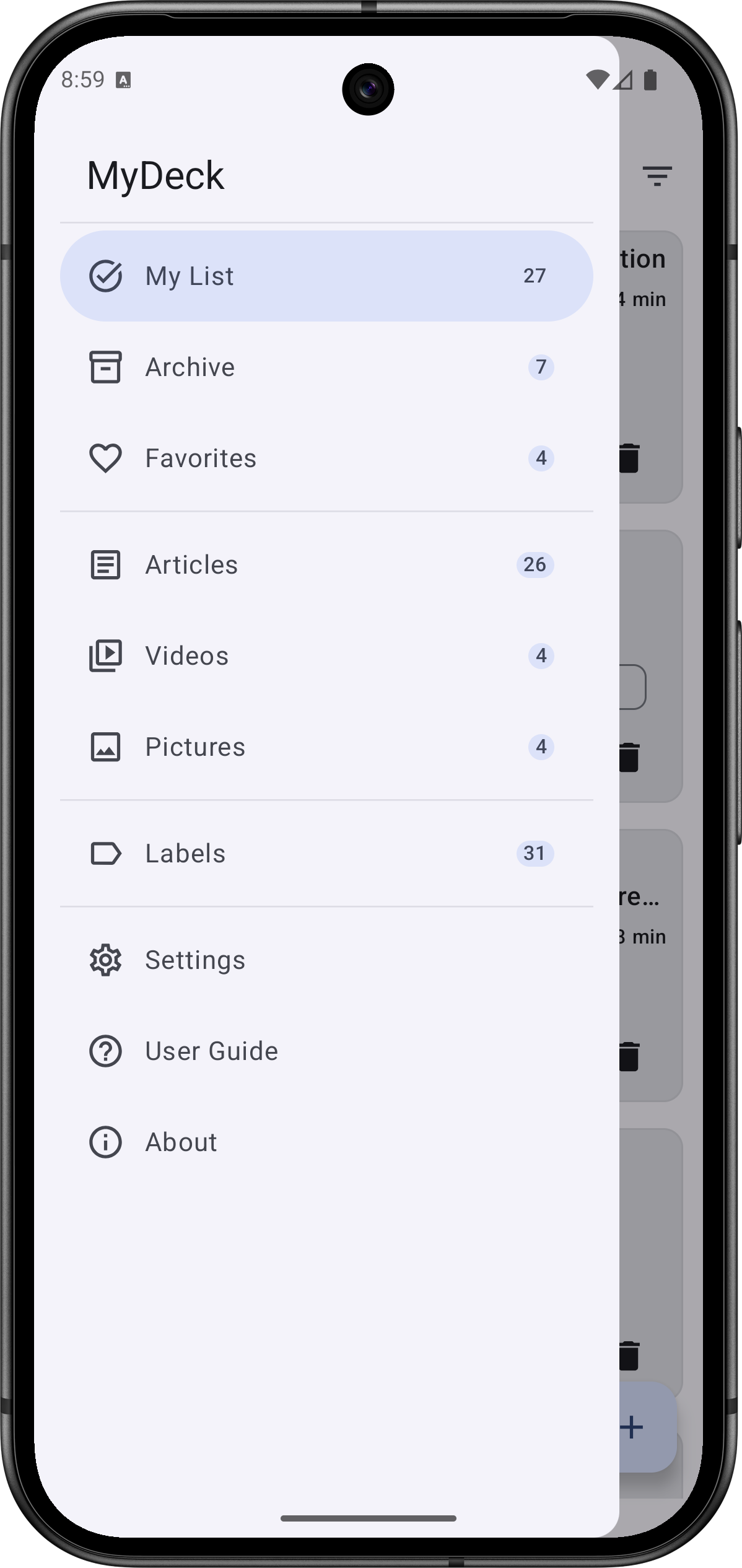742x1568 pixels.
Task: Open the User Guide entry
Action: pyautogui.click(x=212, y=1051)
